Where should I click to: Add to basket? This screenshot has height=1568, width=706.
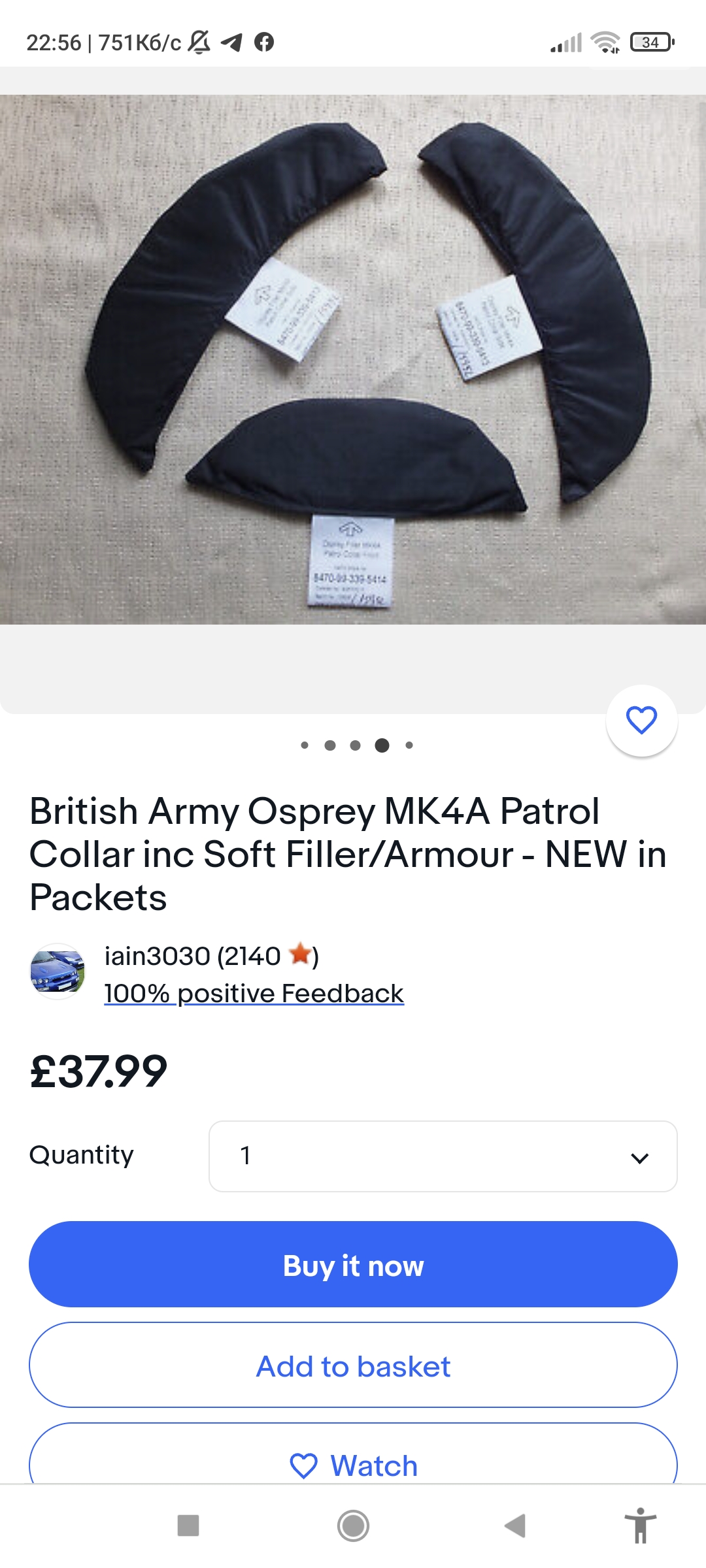coord(353,1365)
